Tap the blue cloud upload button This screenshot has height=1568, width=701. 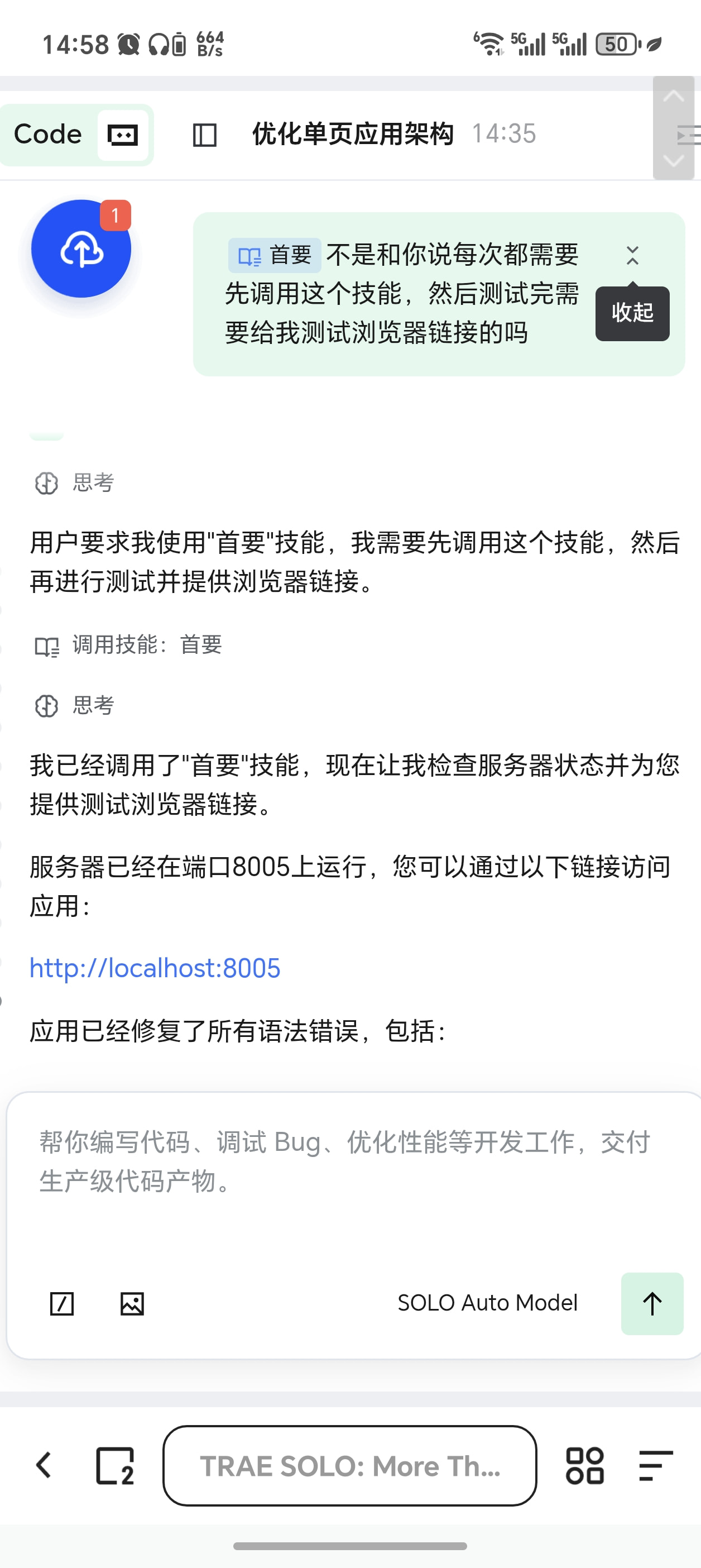(x=81, y=249)
